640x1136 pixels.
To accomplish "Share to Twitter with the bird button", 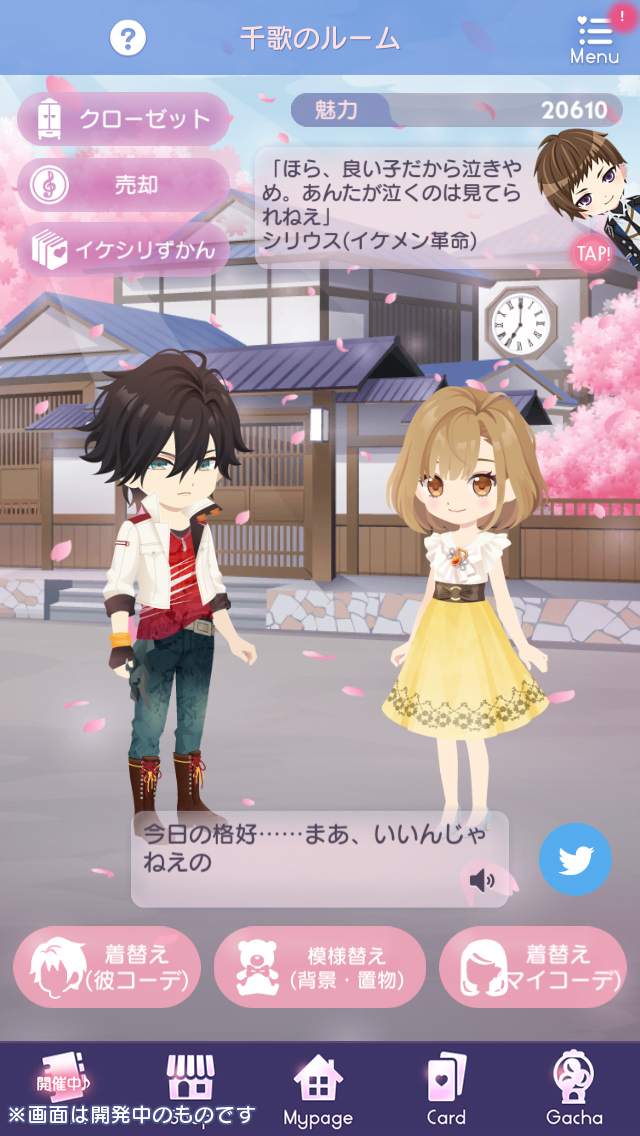I will click(575, 860).
